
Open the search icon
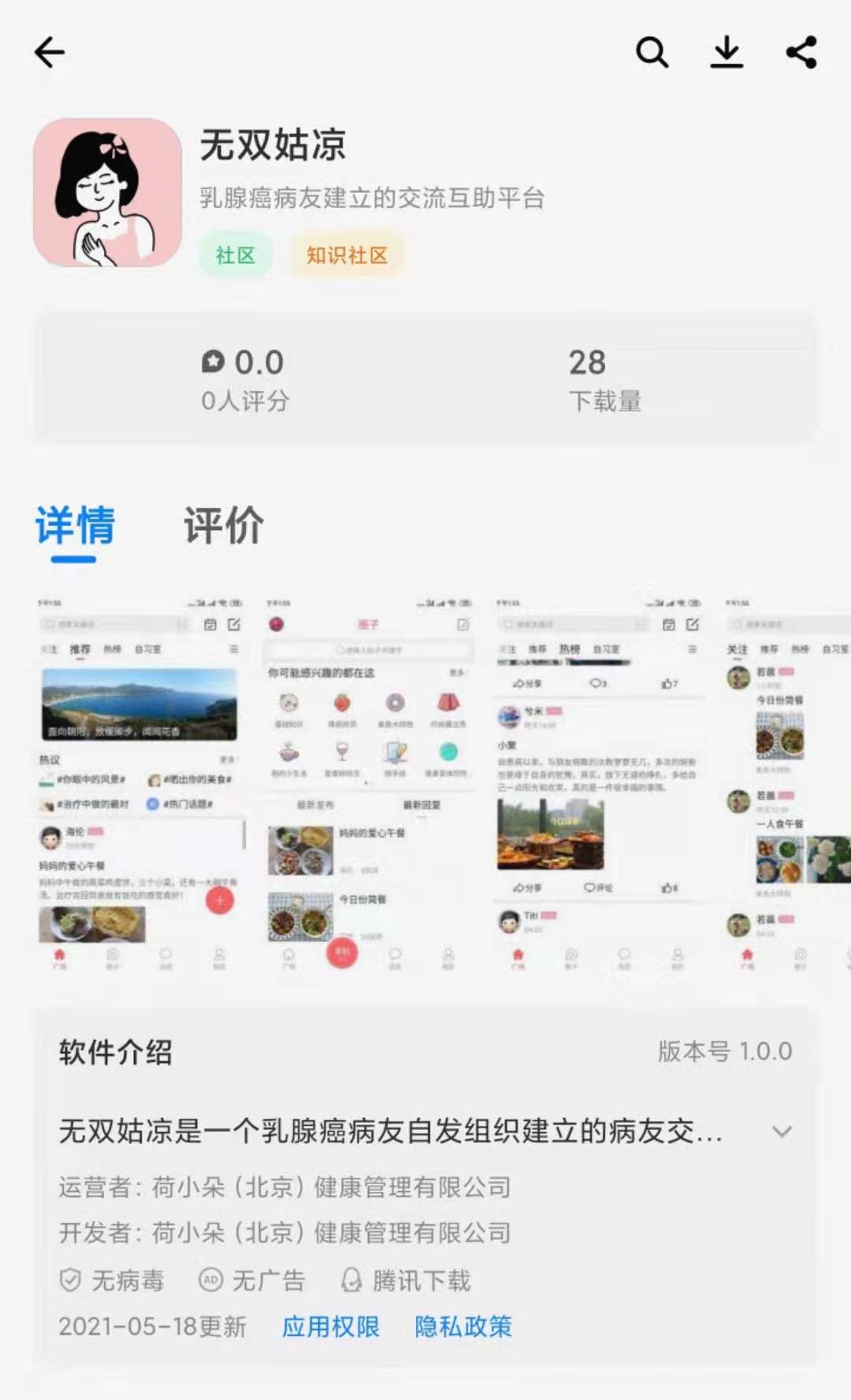(652, 53)
